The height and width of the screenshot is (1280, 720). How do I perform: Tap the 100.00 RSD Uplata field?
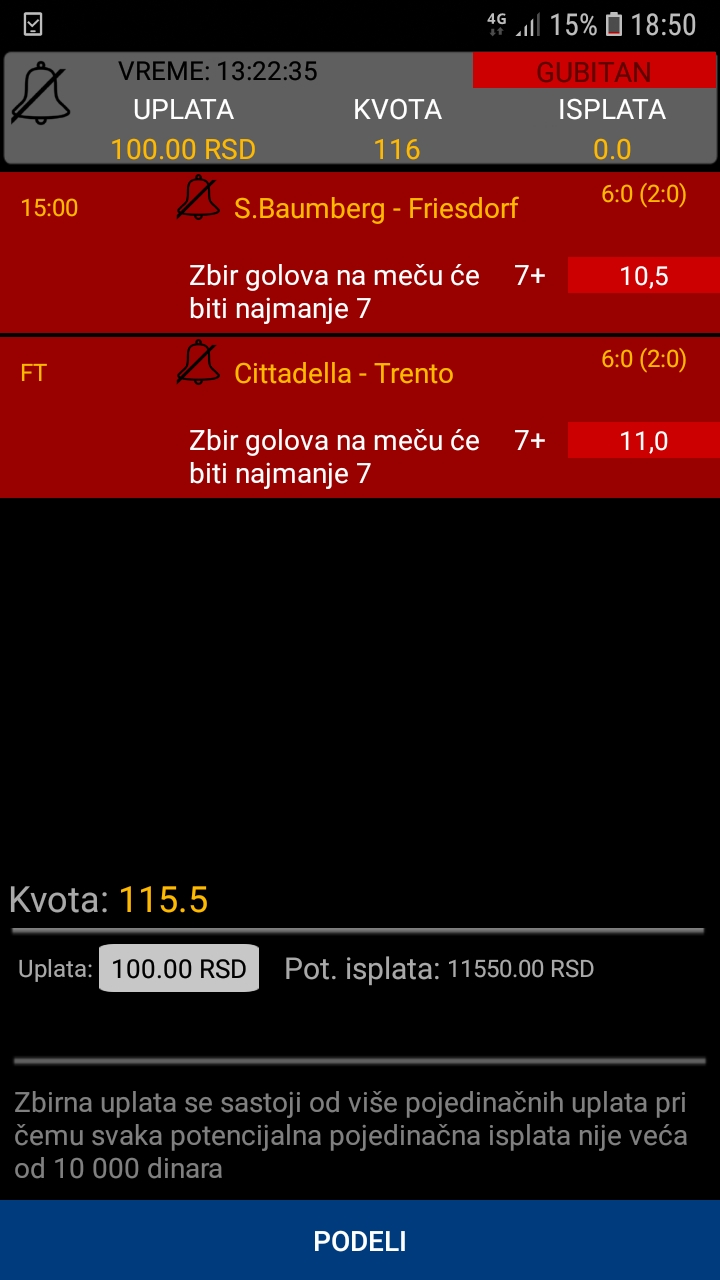click(179, 968)
